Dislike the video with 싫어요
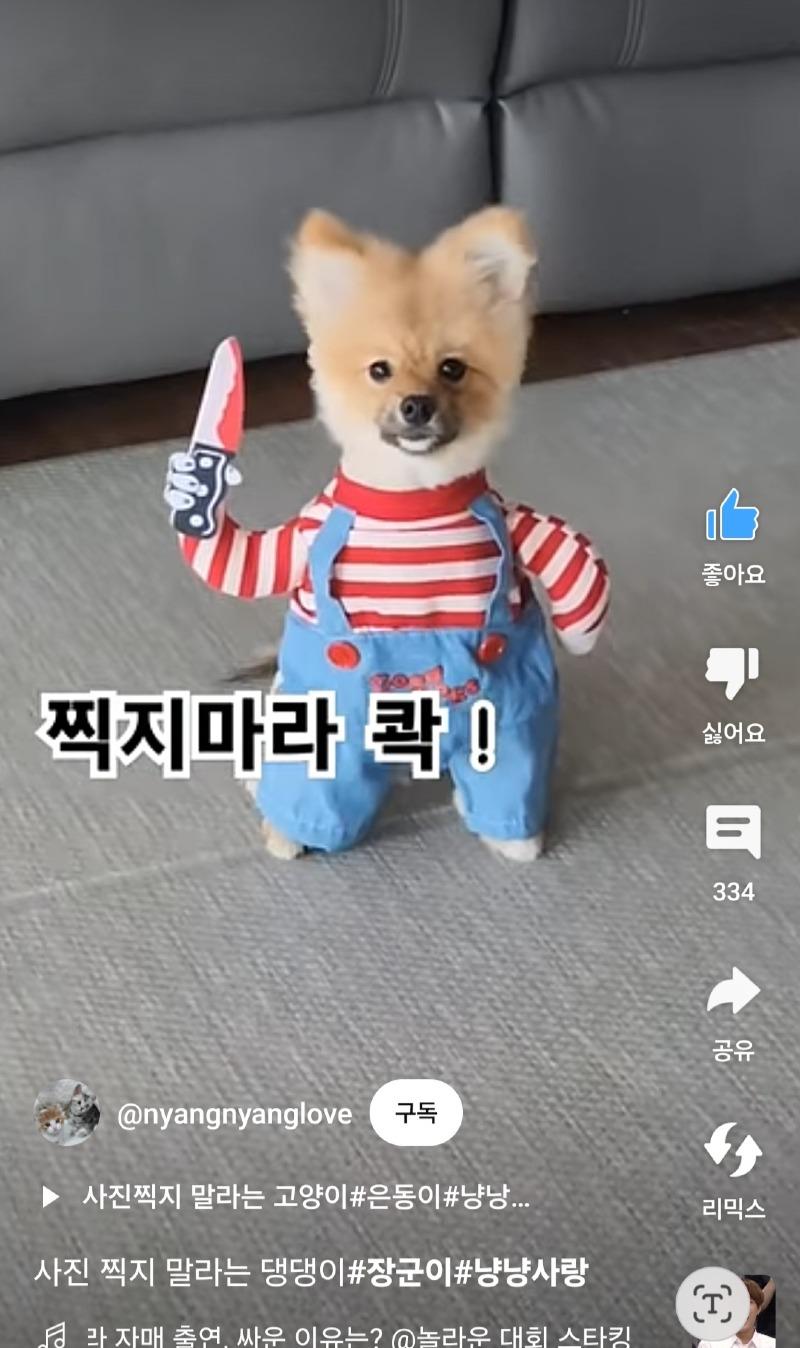 coord(732,674)
